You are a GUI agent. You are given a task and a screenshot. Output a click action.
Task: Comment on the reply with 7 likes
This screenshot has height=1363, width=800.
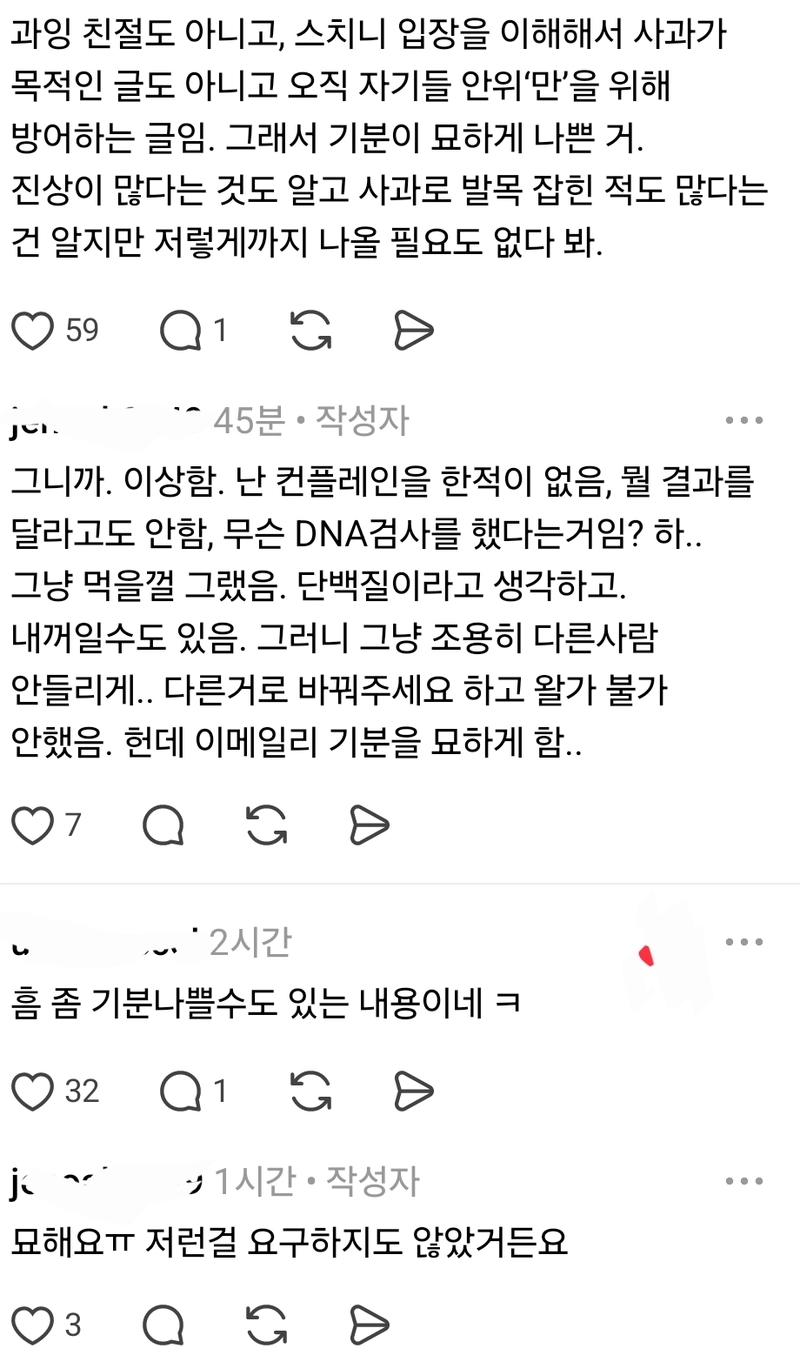tap(163, 825)
